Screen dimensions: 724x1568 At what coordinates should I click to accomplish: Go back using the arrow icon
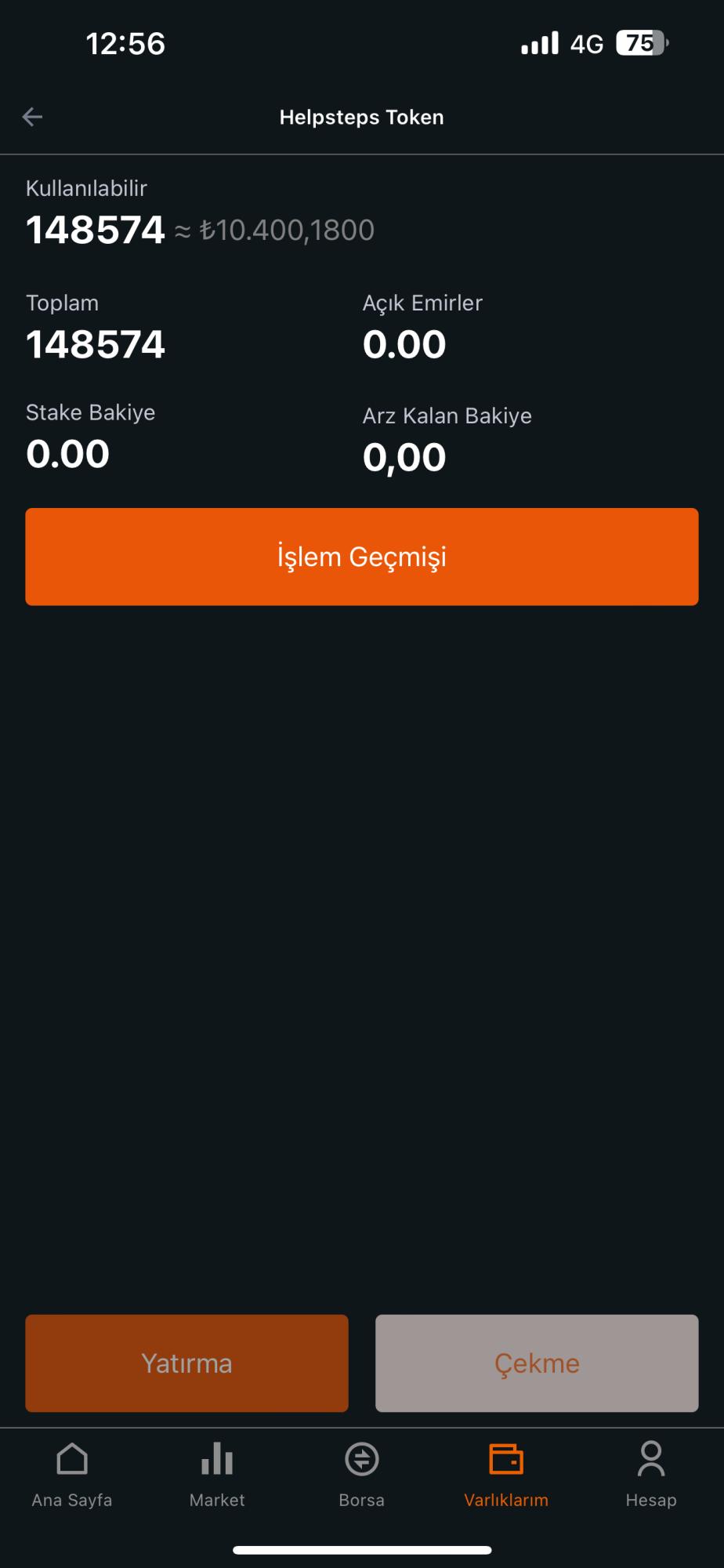(32, 117)
